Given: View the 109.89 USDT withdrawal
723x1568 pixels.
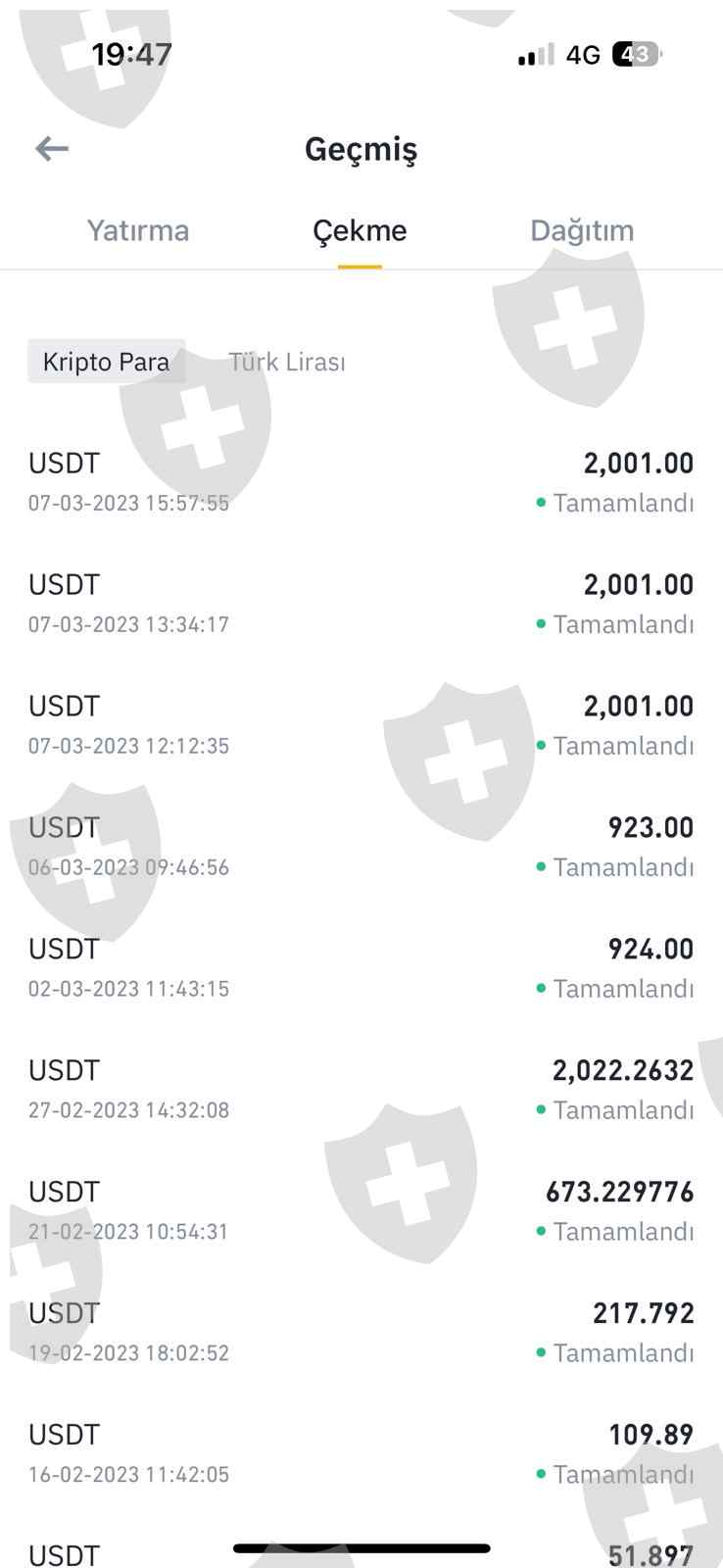Looking at the screenshot, I should (x=361, y=1453).
